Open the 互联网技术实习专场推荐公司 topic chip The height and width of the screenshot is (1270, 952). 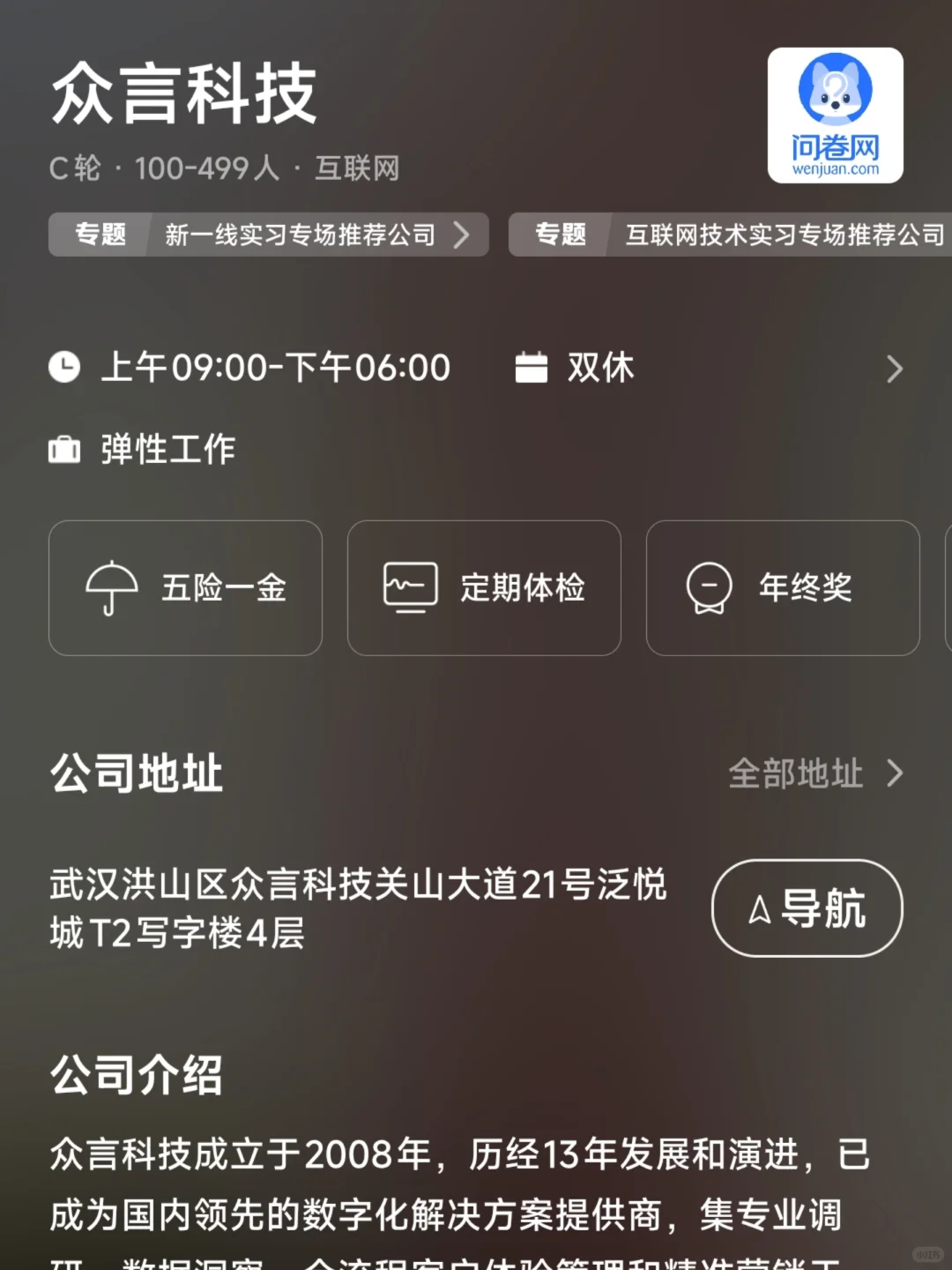click(730, 235)
